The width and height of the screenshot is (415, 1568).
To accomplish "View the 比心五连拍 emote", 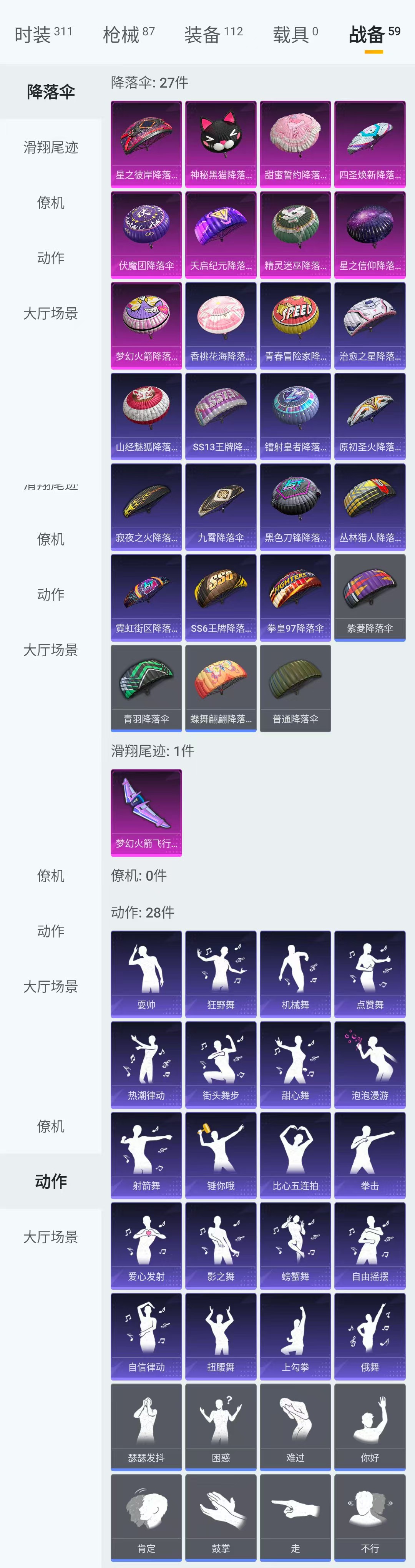I will coord(295,1155).
